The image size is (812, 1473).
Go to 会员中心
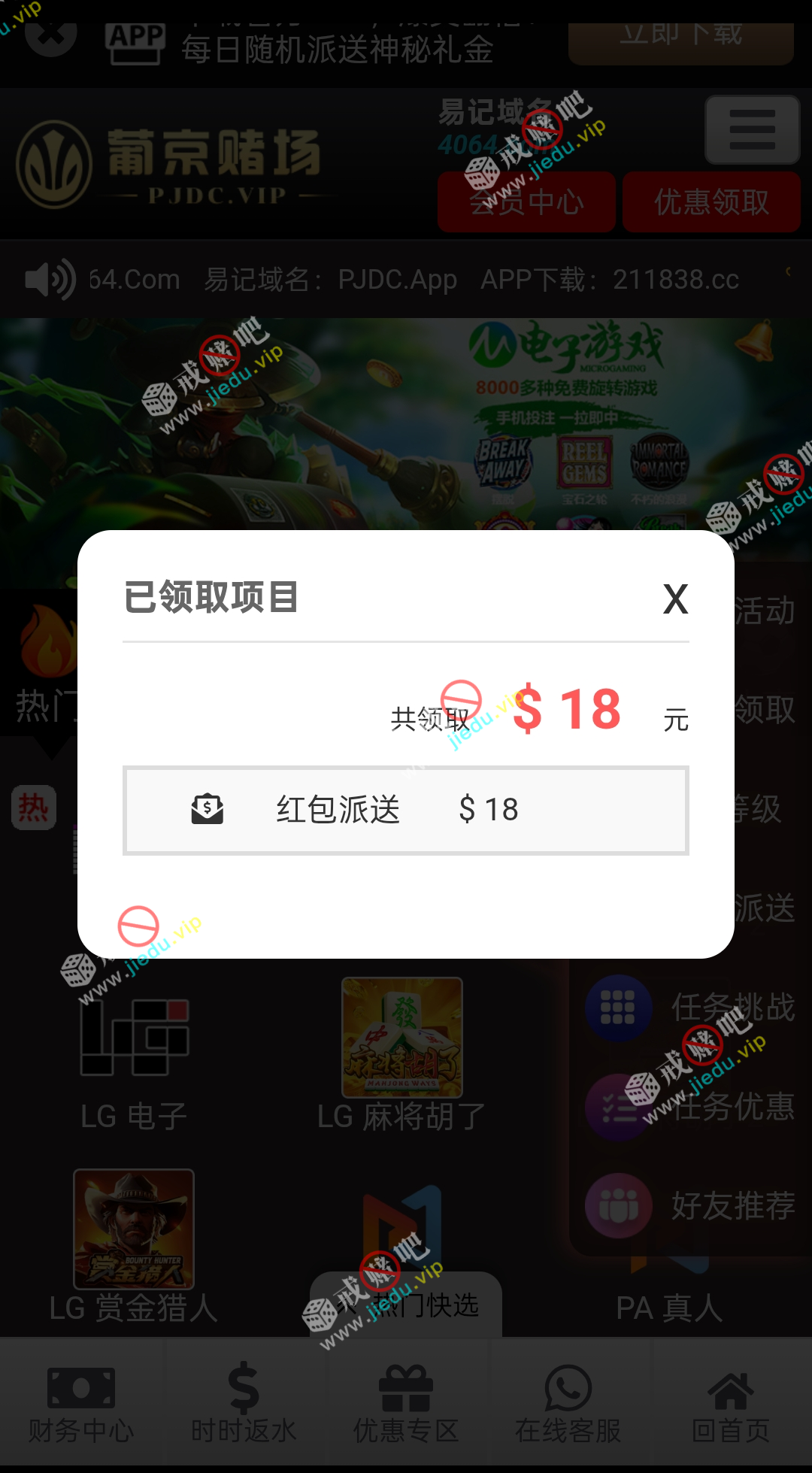click(526, 202)
